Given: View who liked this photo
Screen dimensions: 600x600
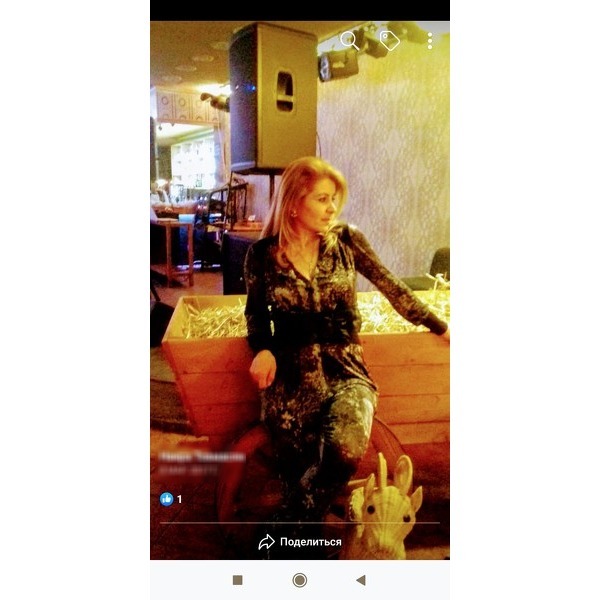Looking at the screenshot, I should coord(172,498).
